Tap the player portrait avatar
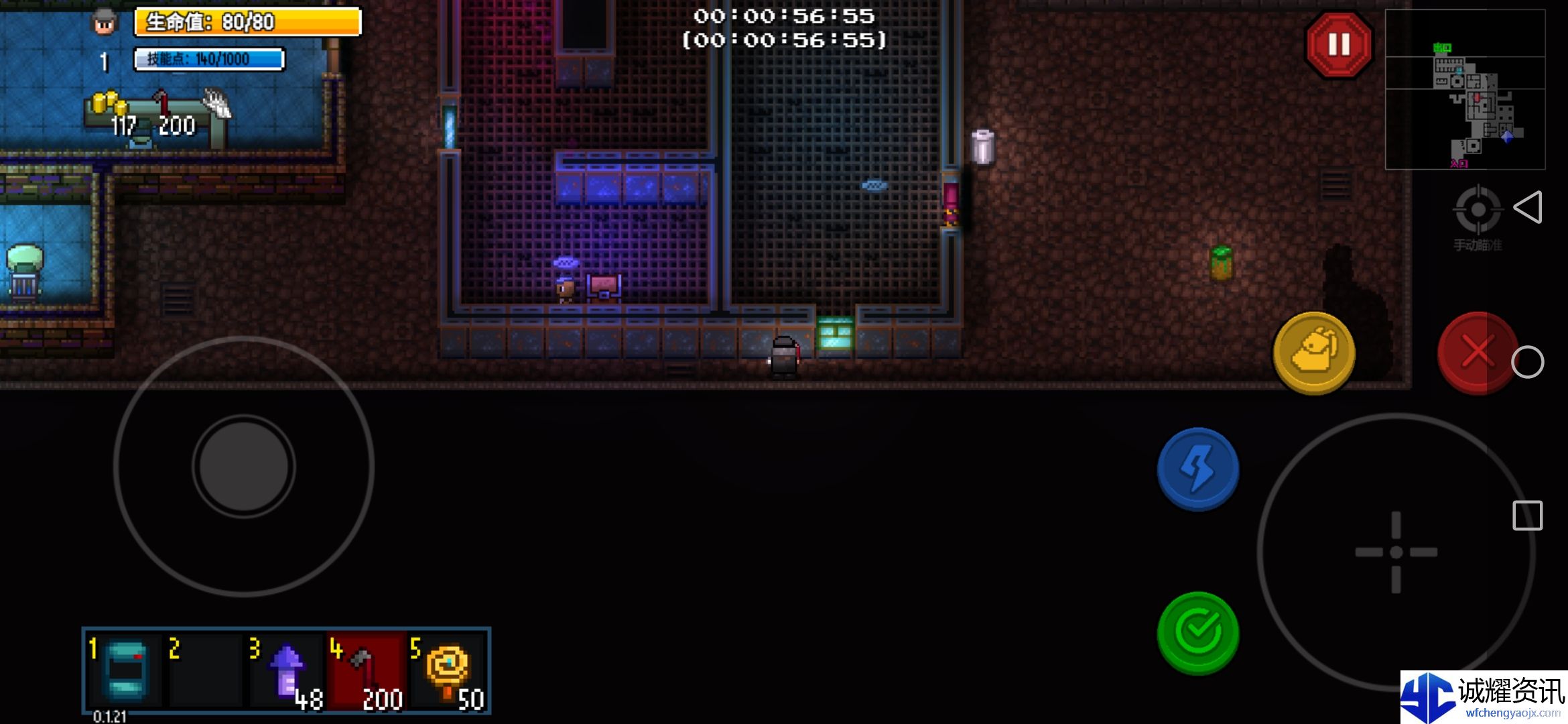 coord(104,23)
